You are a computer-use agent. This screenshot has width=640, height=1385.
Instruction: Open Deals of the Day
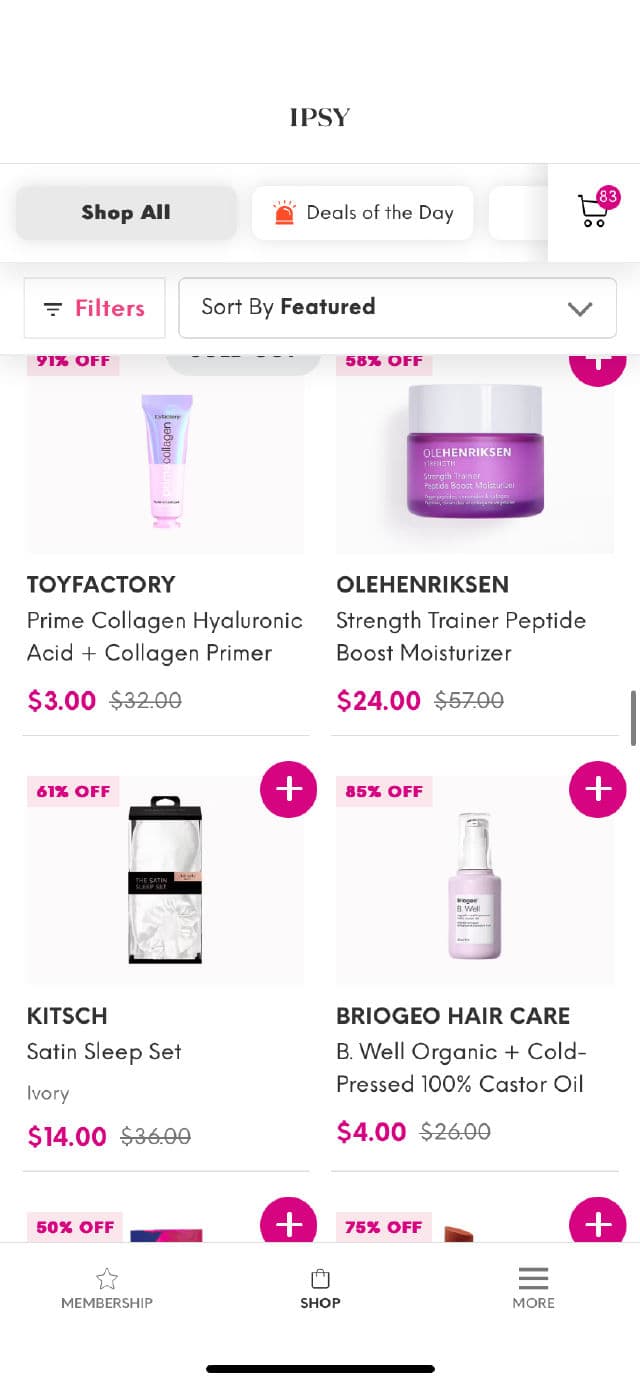(362, 212)
